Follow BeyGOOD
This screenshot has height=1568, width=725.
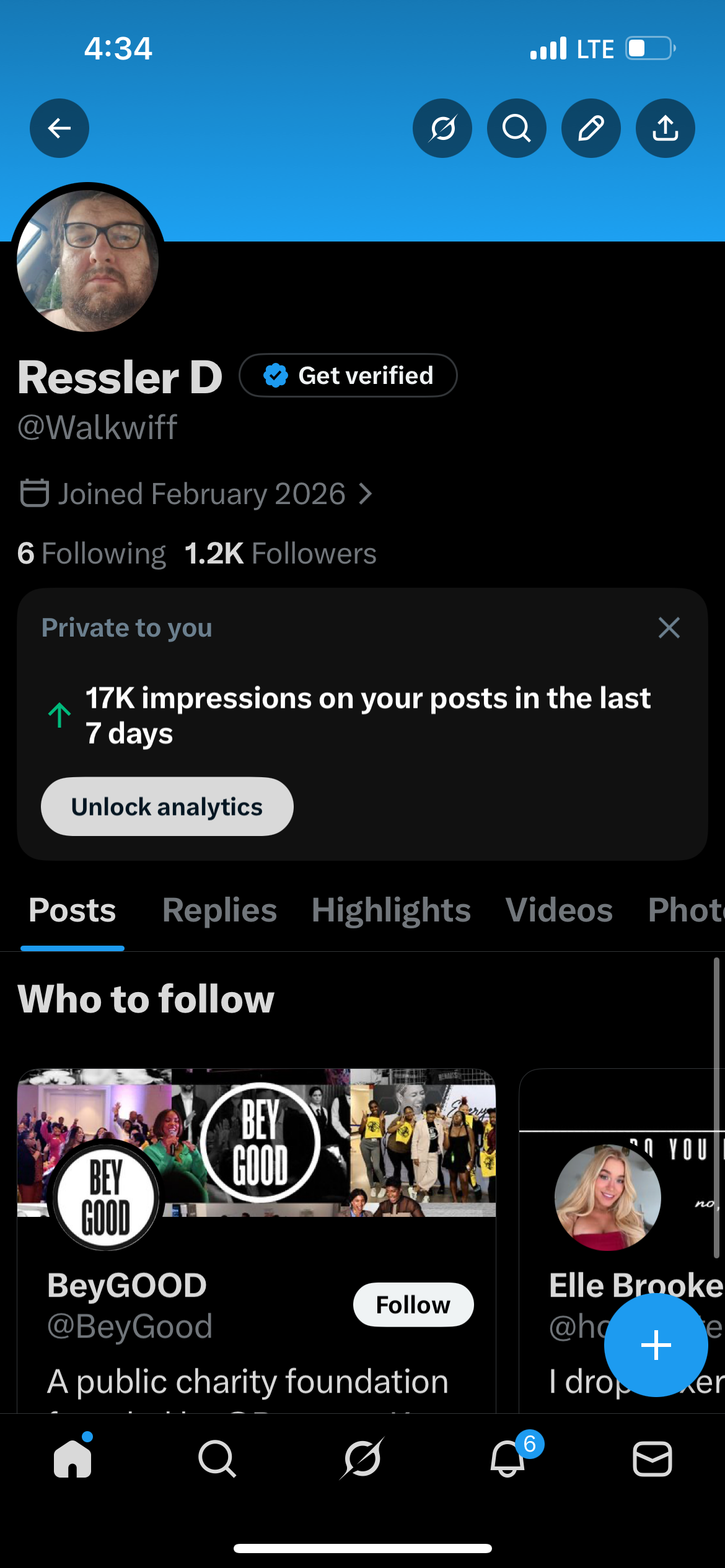(413, 1305)
